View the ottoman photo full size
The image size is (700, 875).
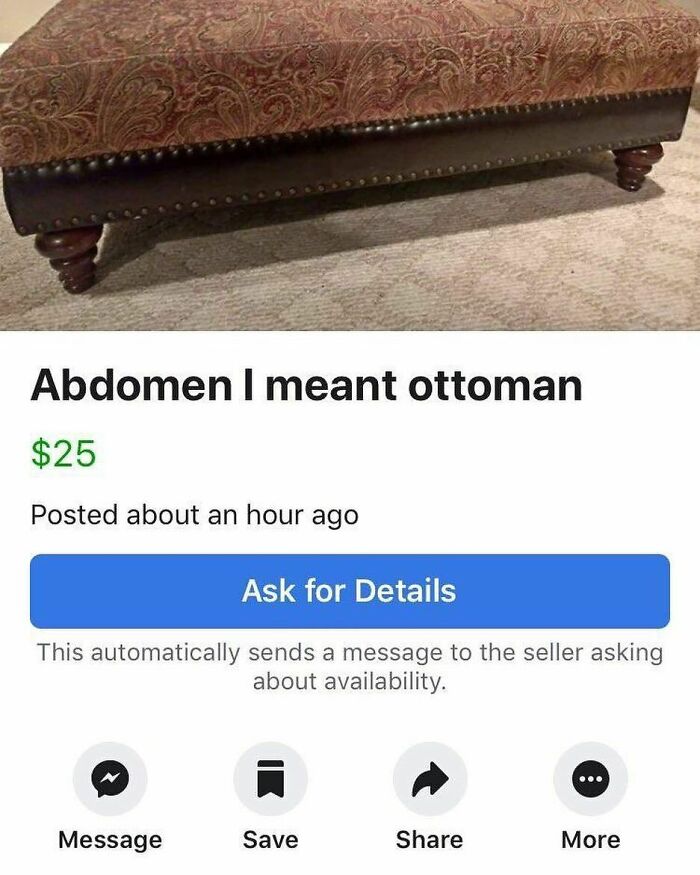pyautogui.click(x=350, y=165)
